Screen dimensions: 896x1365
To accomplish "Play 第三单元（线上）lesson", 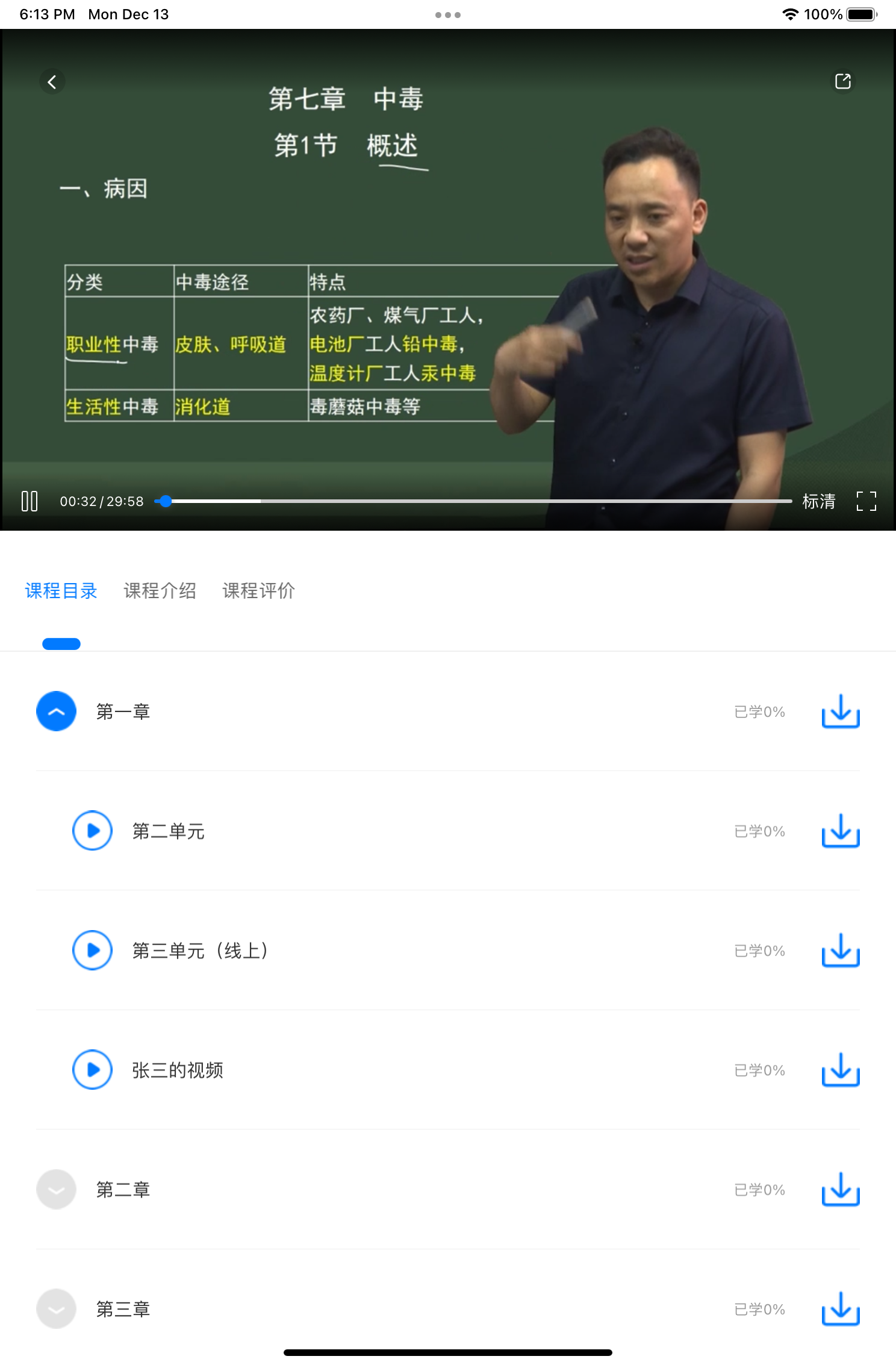I will point(92,951).
